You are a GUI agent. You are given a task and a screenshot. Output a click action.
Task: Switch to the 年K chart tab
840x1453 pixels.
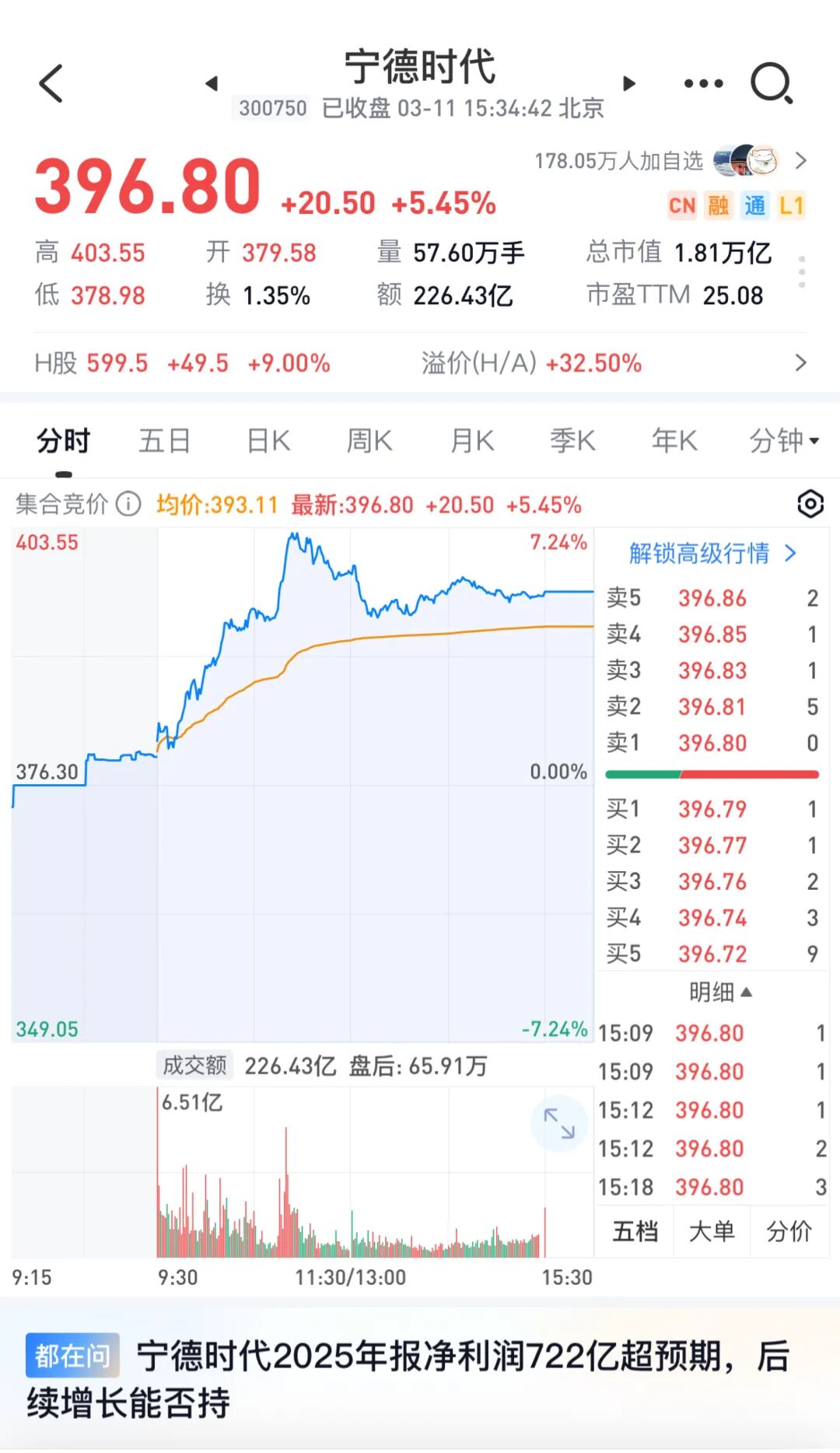pos(674,441)
